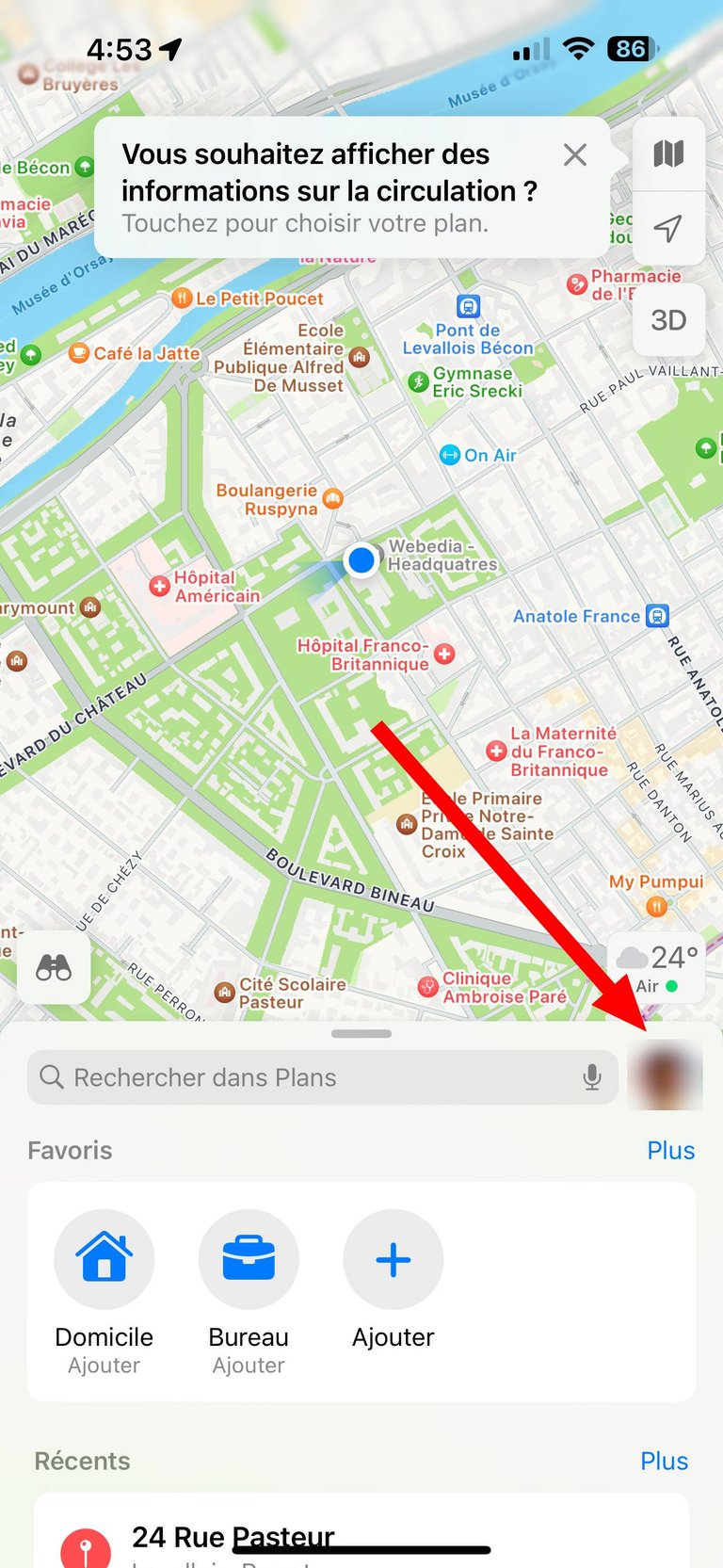This screenshot has height=1568, width=723.
Task: Show more Récents with Plus
Action: 664,1462
